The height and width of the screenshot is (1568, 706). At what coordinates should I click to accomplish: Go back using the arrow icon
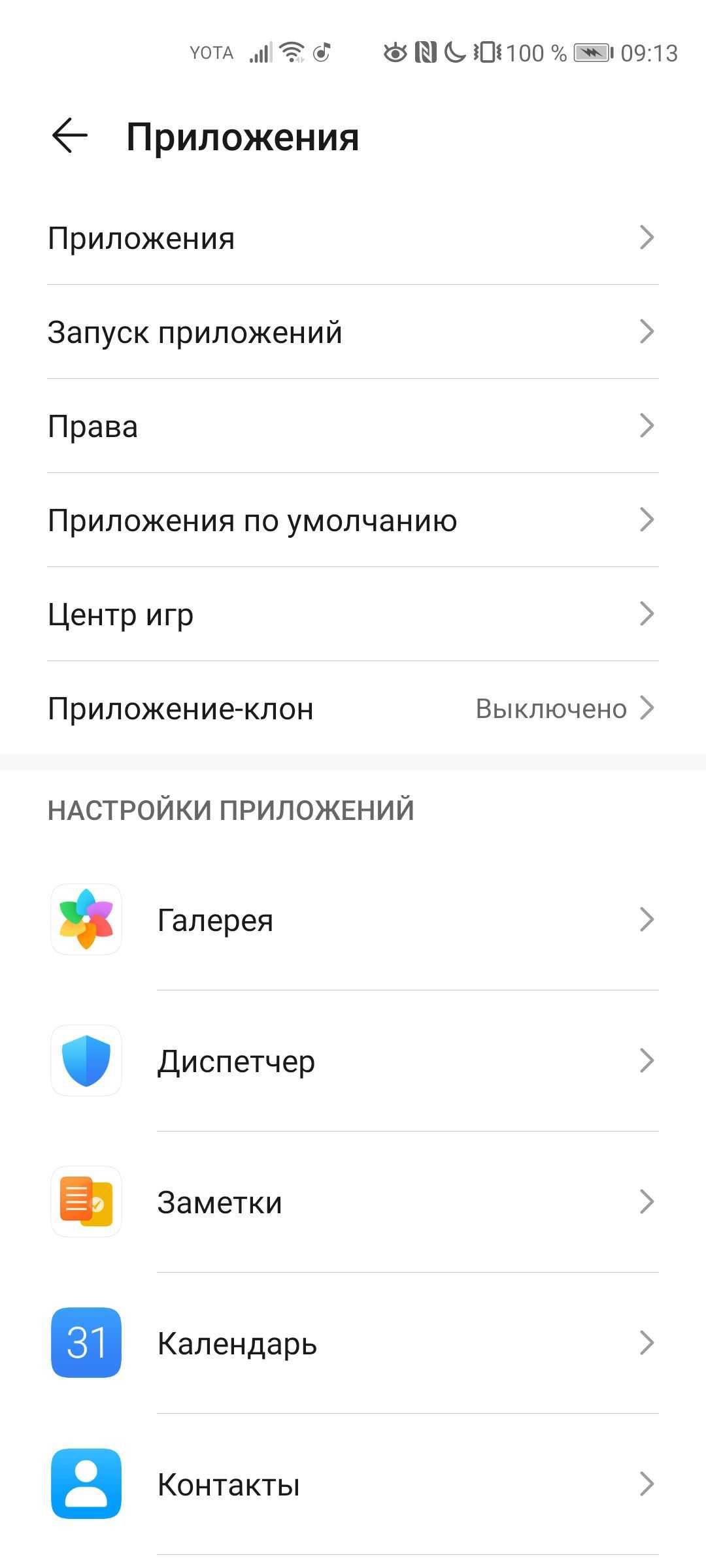coord(69,136)
